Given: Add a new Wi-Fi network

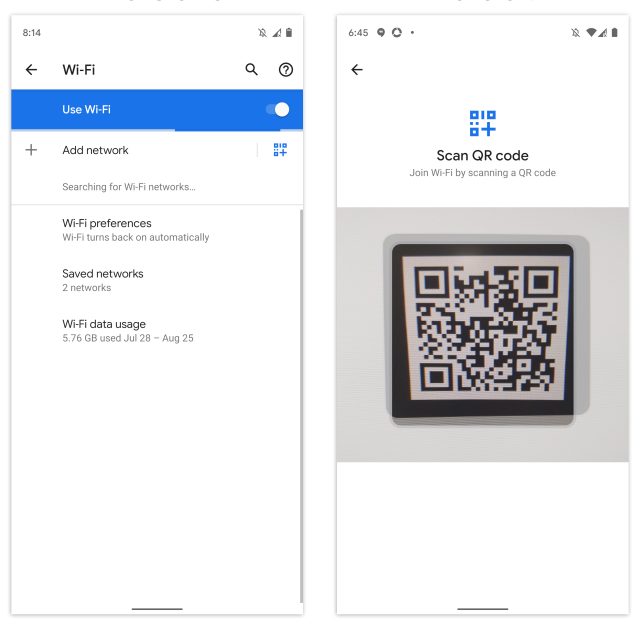Looking at the screenshot, I should pos(96,150).
